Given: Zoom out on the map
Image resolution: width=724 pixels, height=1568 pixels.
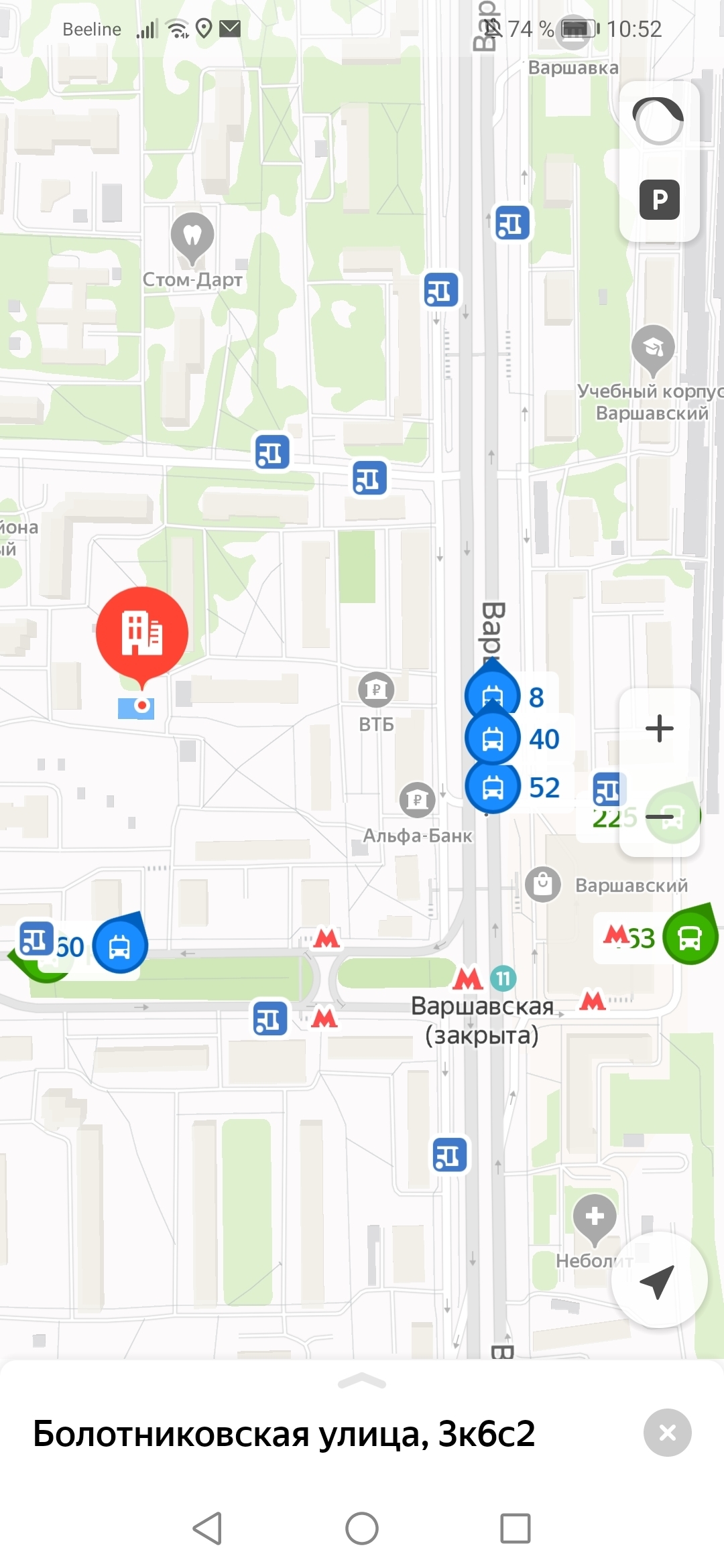Looking at the screenshot, I should tap(659, 816).
